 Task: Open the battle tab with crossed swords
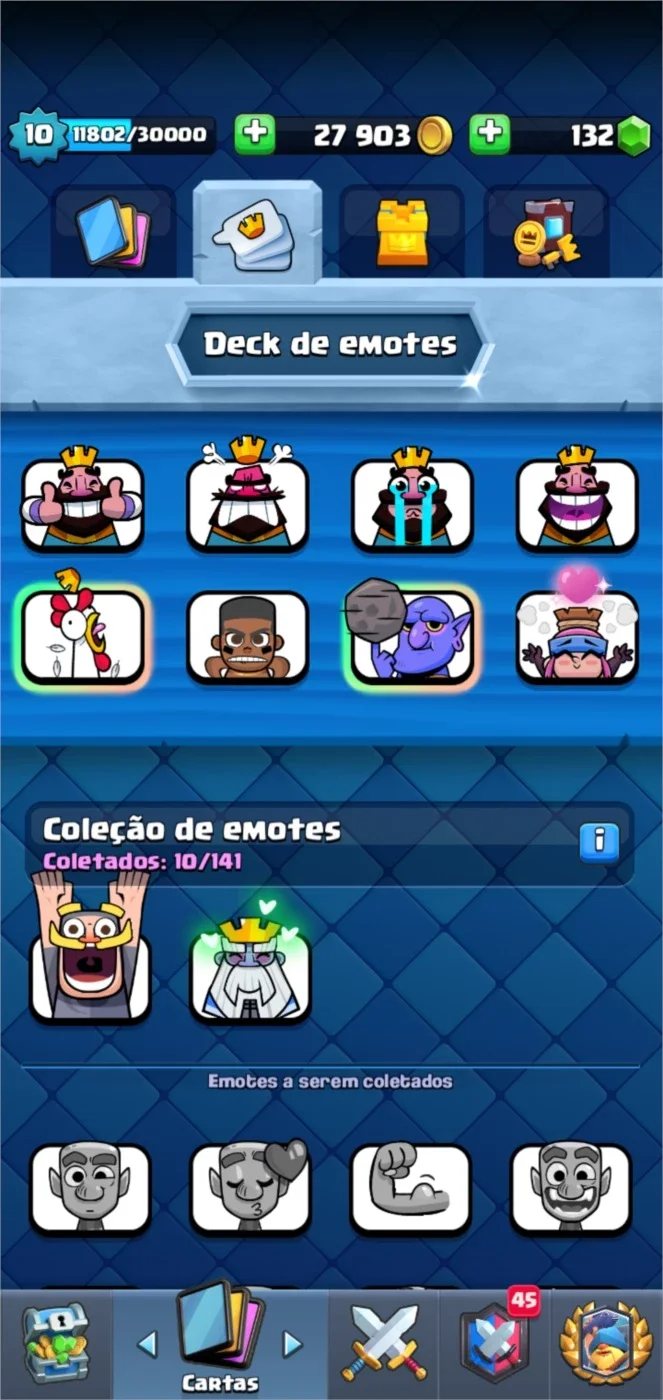[384, 1343]
